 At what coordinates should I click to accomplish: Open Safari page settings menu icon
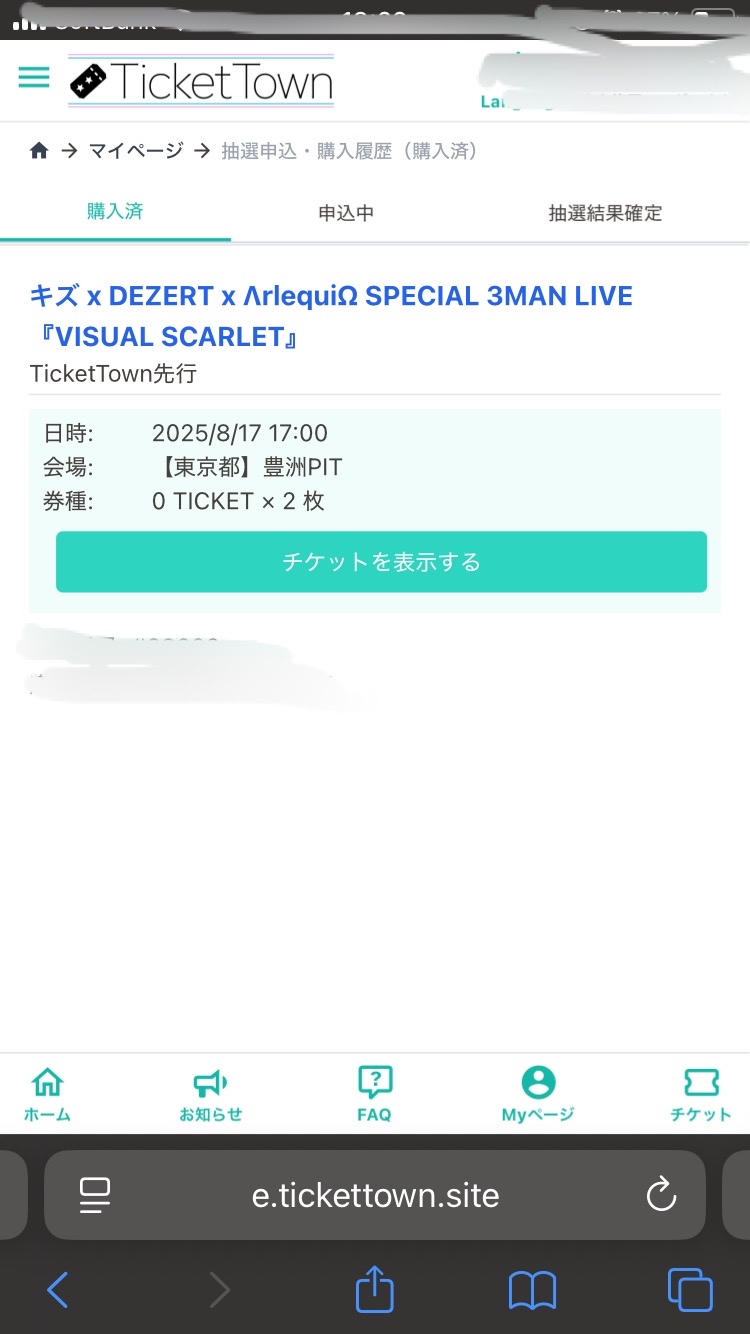click(x=95, y=1195)
